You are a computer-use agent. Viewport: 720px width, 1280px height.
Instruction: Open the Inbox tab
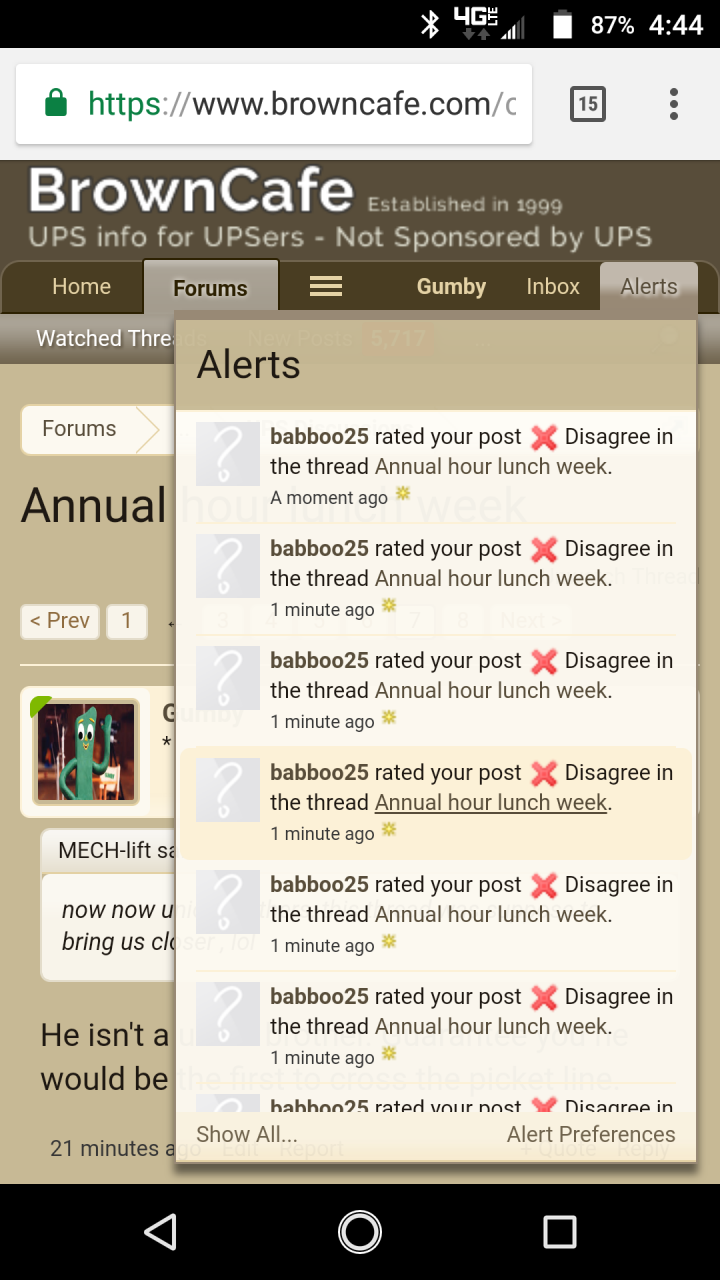(553, 287)
